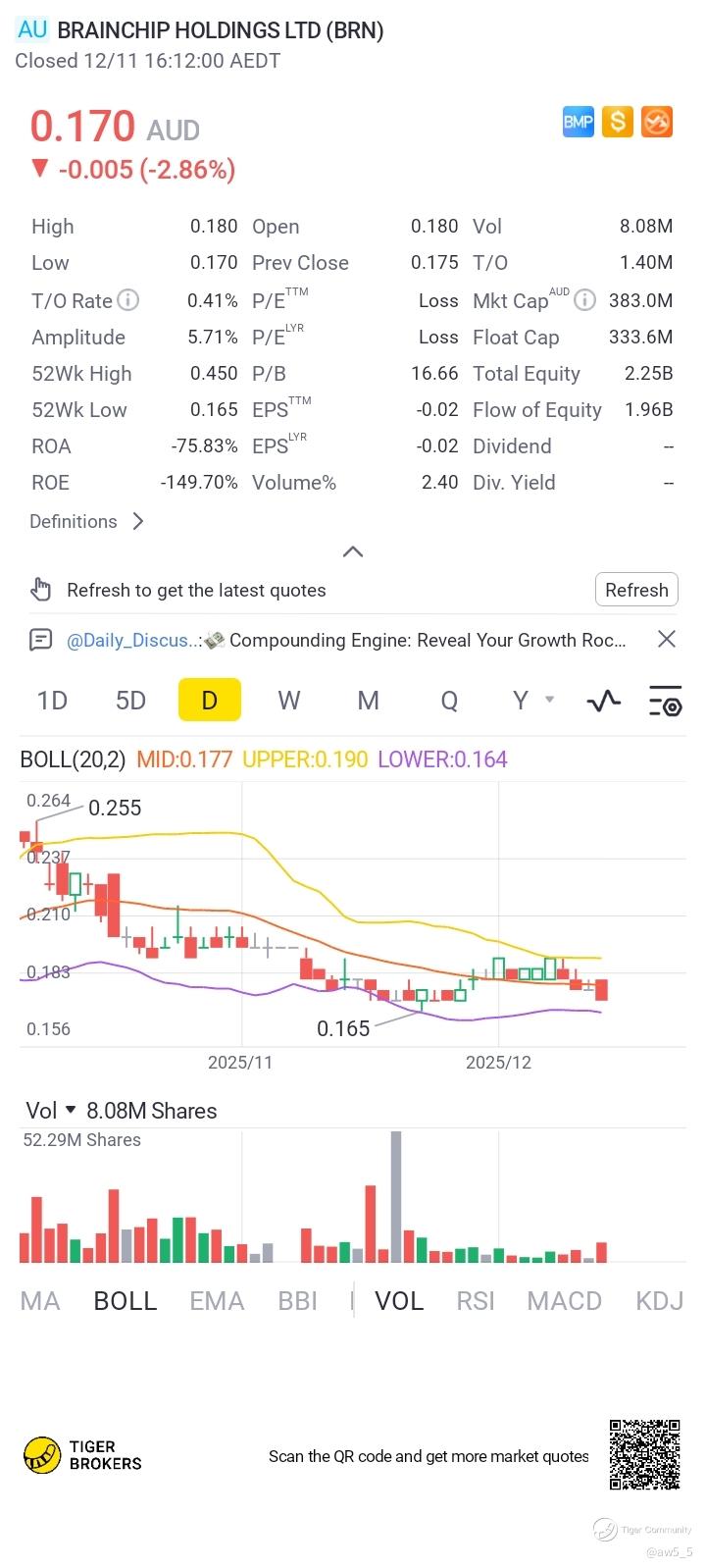The image size is (706, 1568).
Task: Switch chart to 5D timeframe
Action: [x=130, y=701]
